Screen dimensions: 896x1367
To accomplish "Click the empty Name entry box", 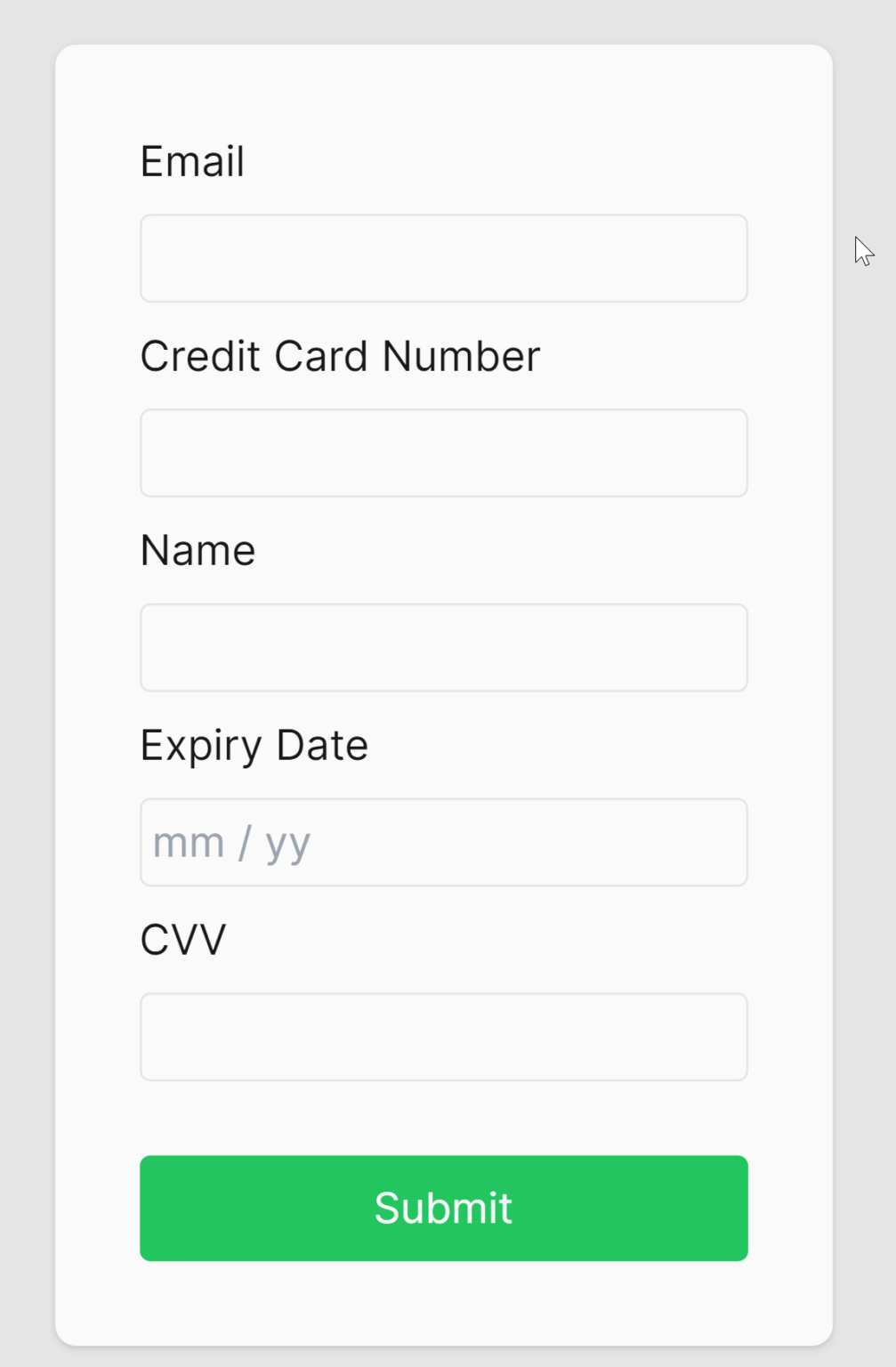I will [443, 647].
